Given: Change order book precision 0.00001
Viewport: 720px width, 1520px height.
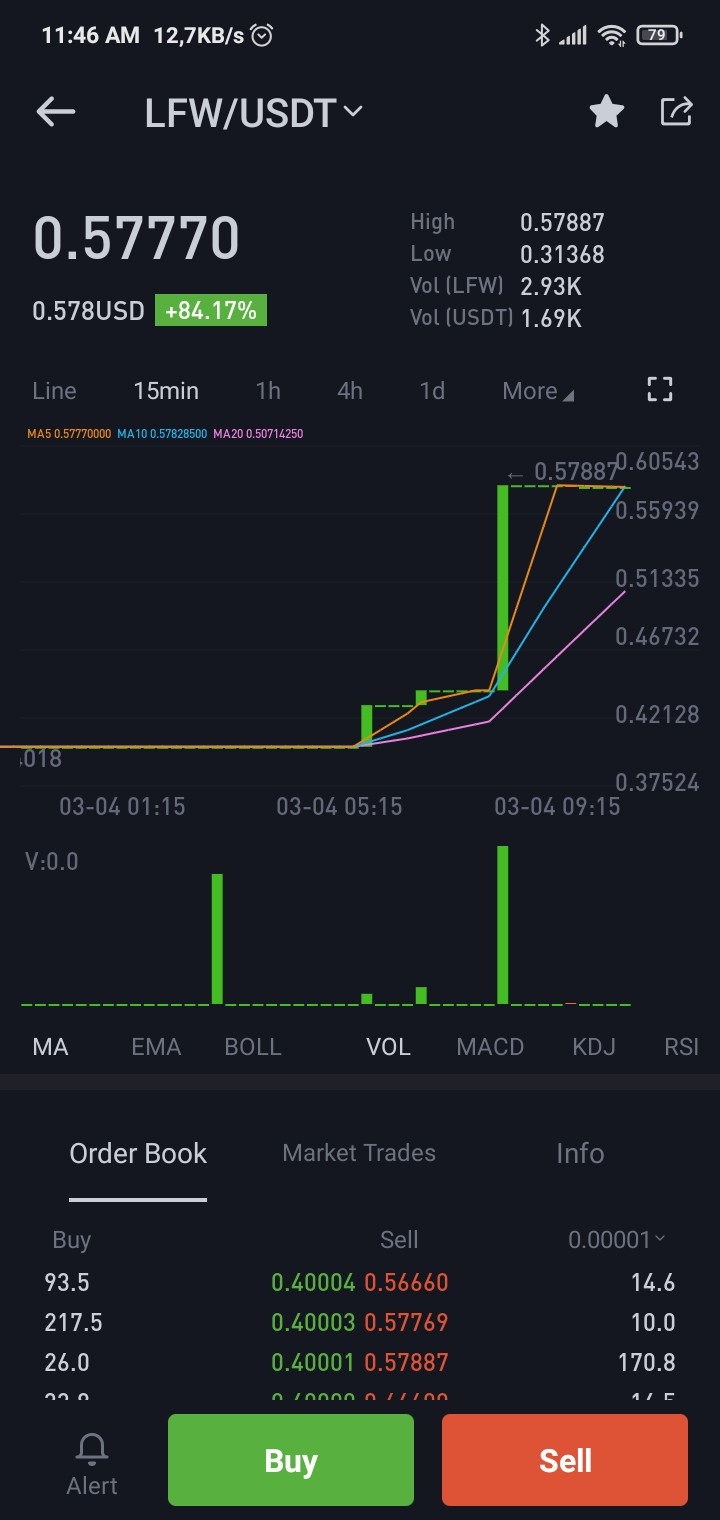Looking at the screenshot, I should pos(616,1240).
